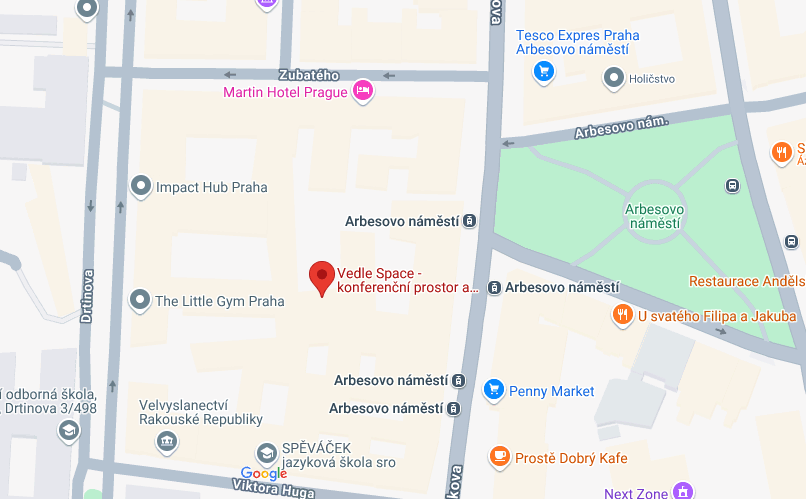Tap the Holičstvo place marker

pos(613,77)
